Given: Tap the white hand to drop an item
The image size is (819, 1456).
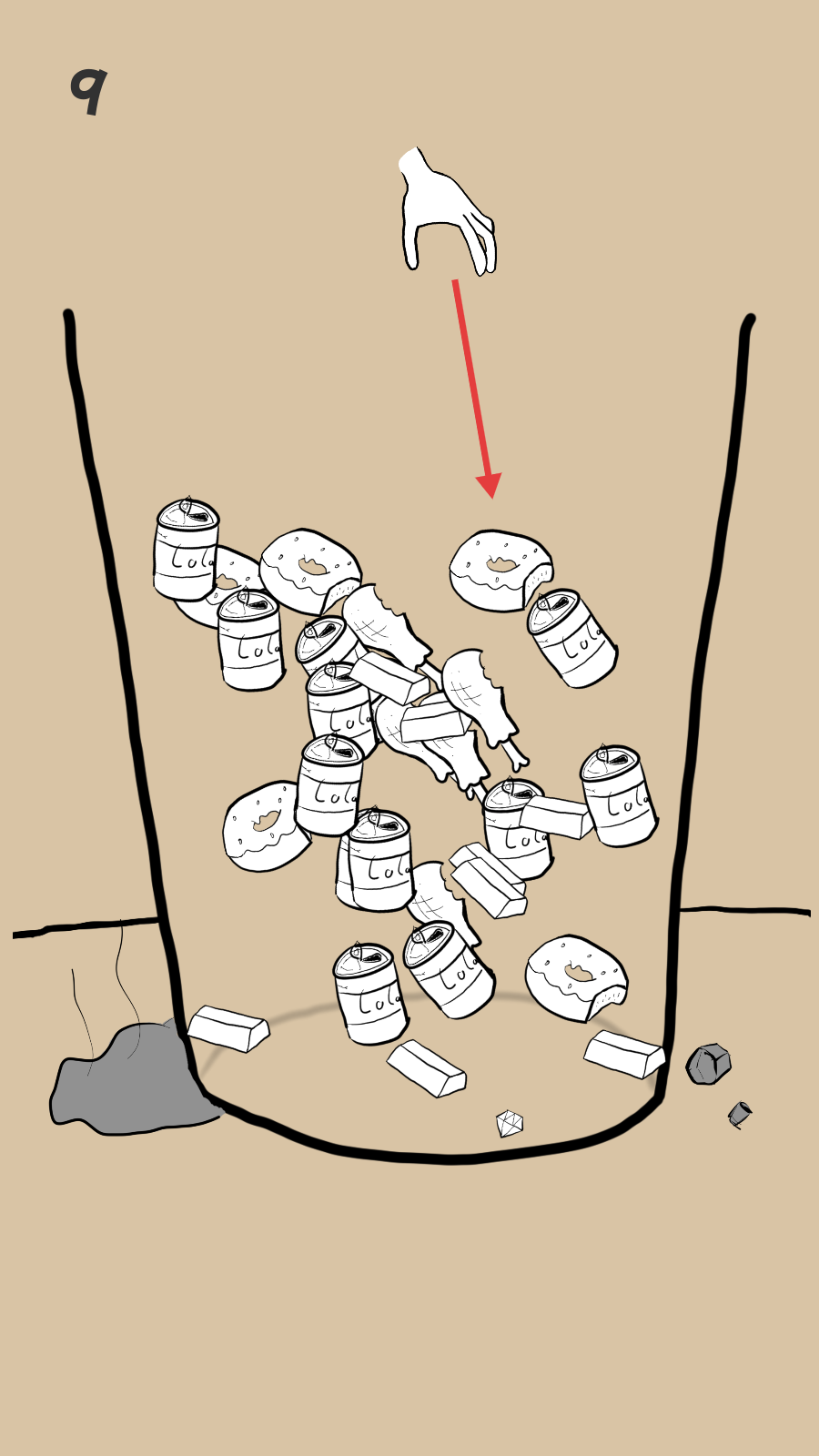Looking at the screenshot, I should pyautogui.click(x=447, y=211).
